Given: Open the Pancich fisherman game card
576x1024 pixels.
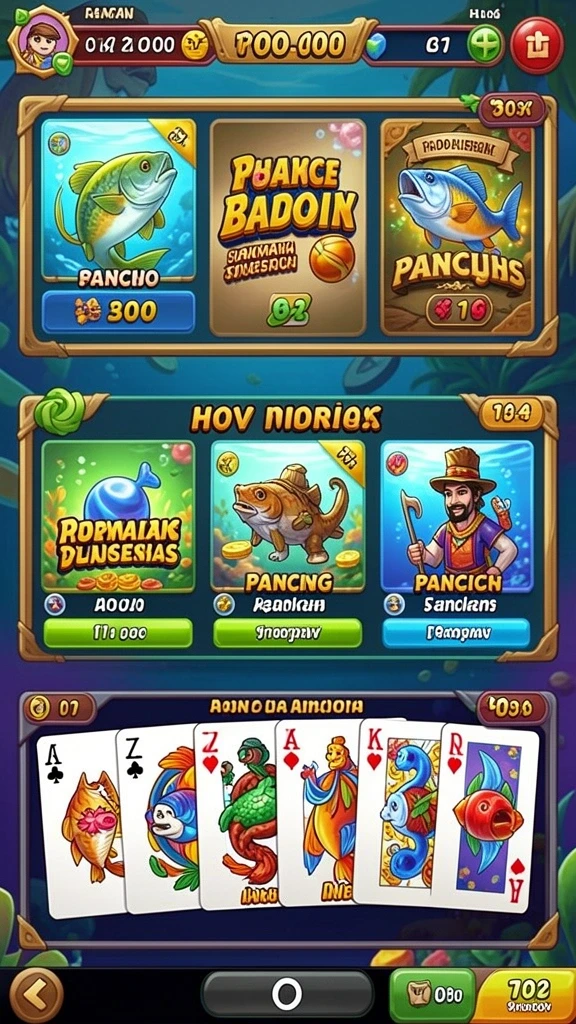Looking at the screenshot, I should (x=457, y=517).
